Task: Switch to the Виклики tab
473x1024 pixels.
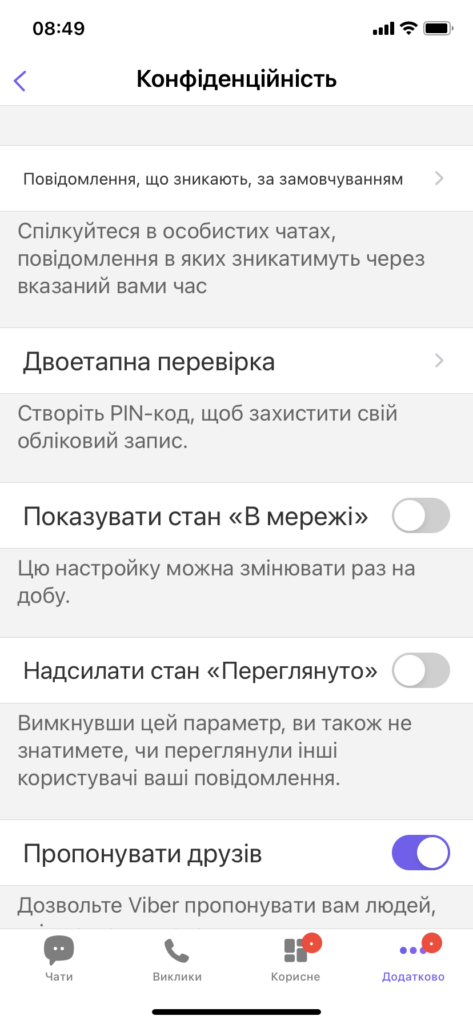Action: (177, 959)
